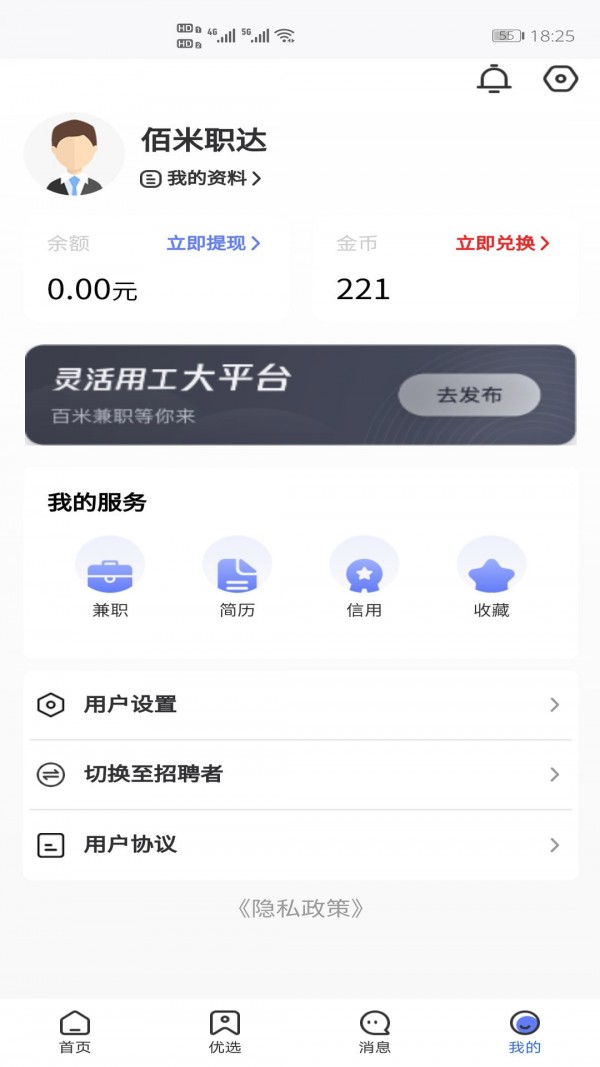Switch to the 优选 tab
Viewport: 600px width, 1067px height.
(x=225, y=1032)
